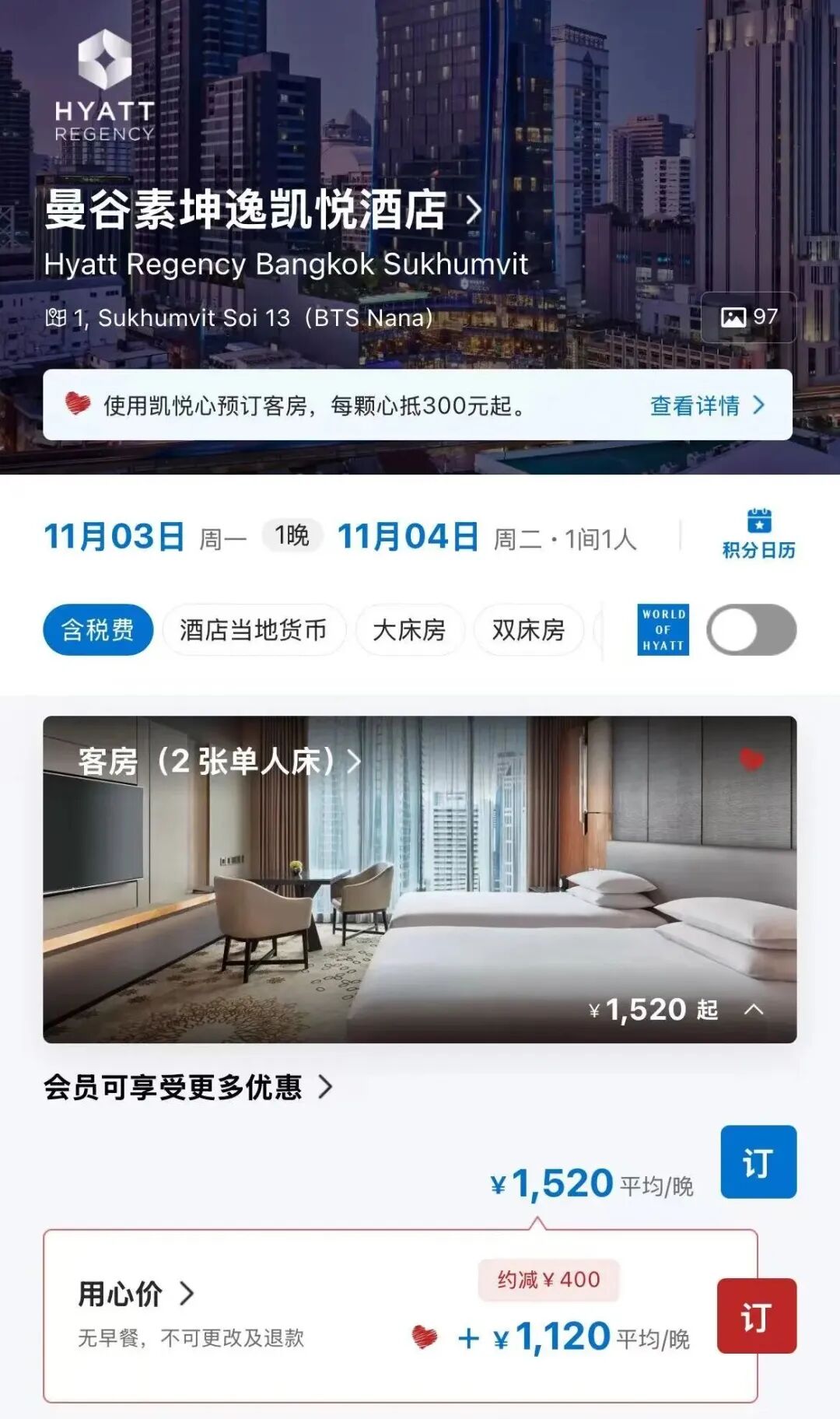This screenshot has height=1419, width=840.
Task: Open 客房（2张单人床）room details
Action: click(219, 761)
